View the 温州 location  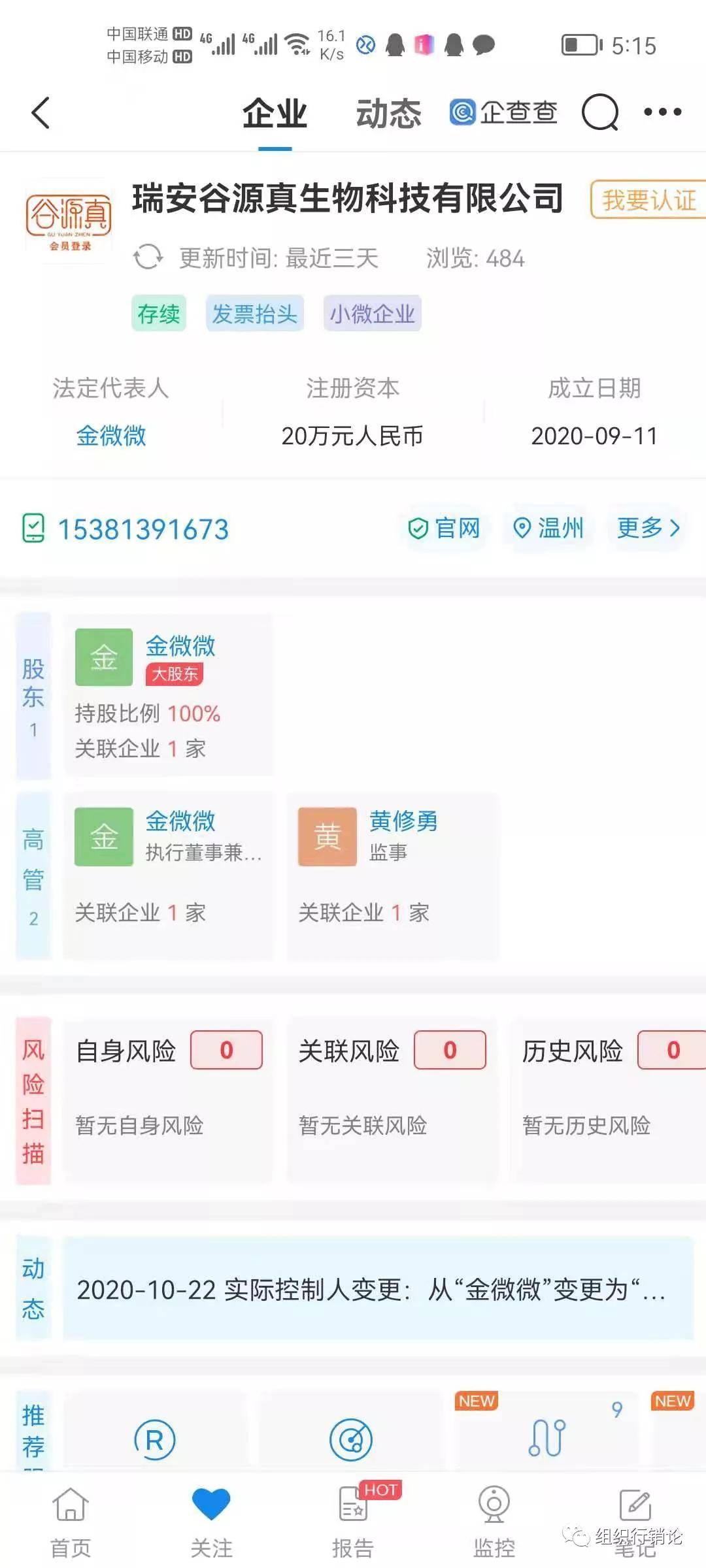[x=548, y=528]
